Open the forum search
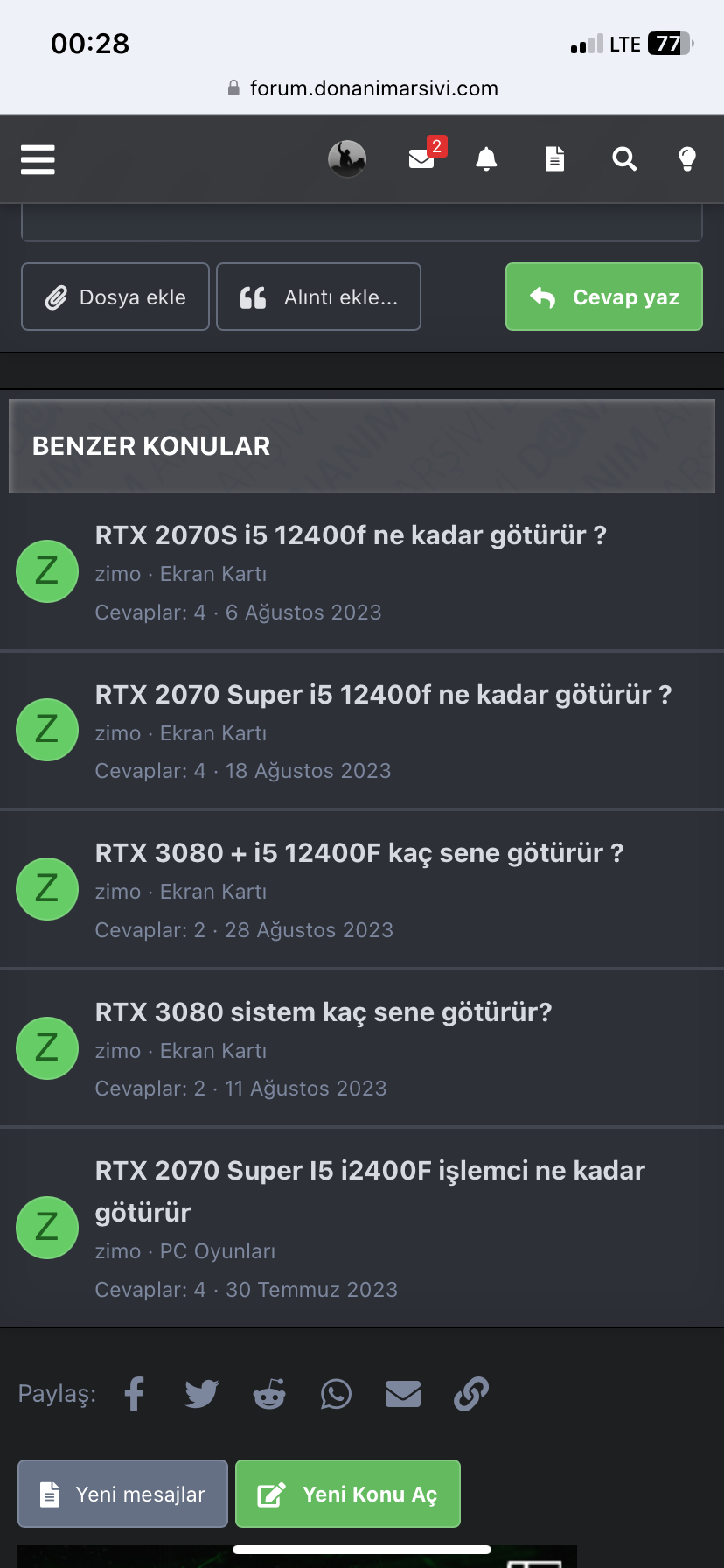Screen dimensions: 724x1568 [x=624, y=159]
